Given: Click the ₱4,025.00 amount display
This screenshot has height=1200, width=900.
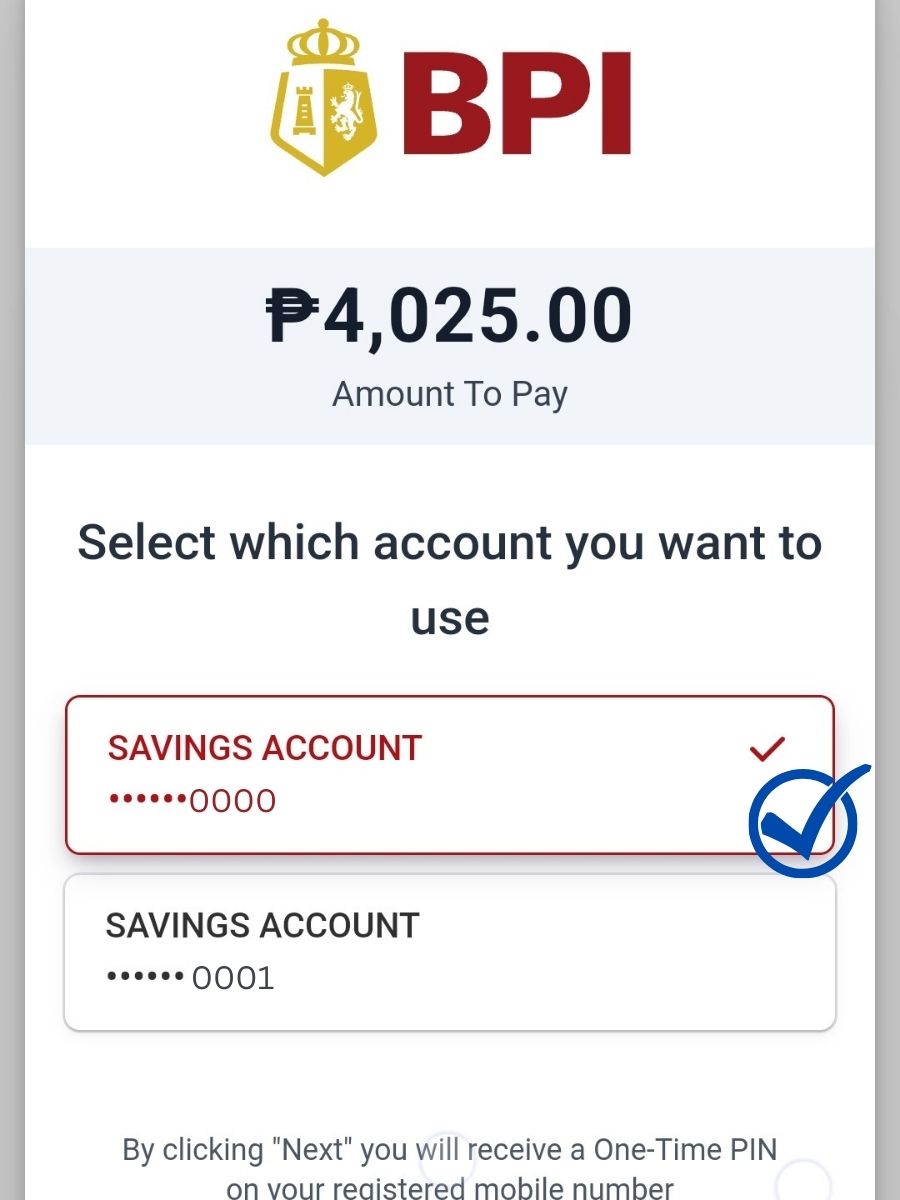Looking at the screenshot, I should [x=450, y=313].
